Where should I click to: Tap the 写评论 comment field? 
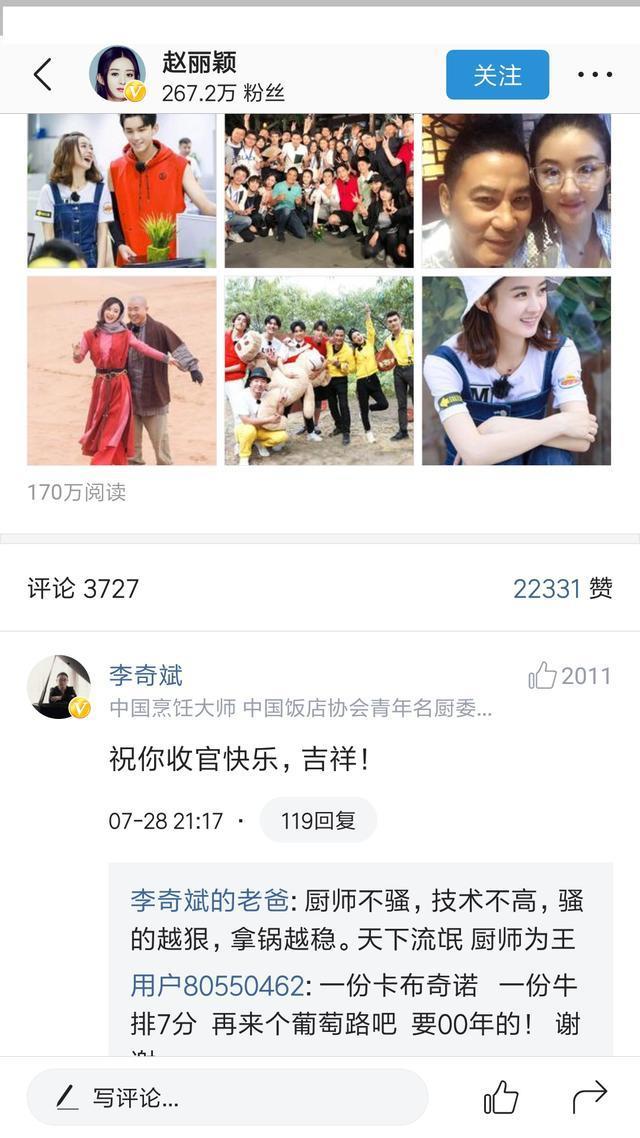227,1097
